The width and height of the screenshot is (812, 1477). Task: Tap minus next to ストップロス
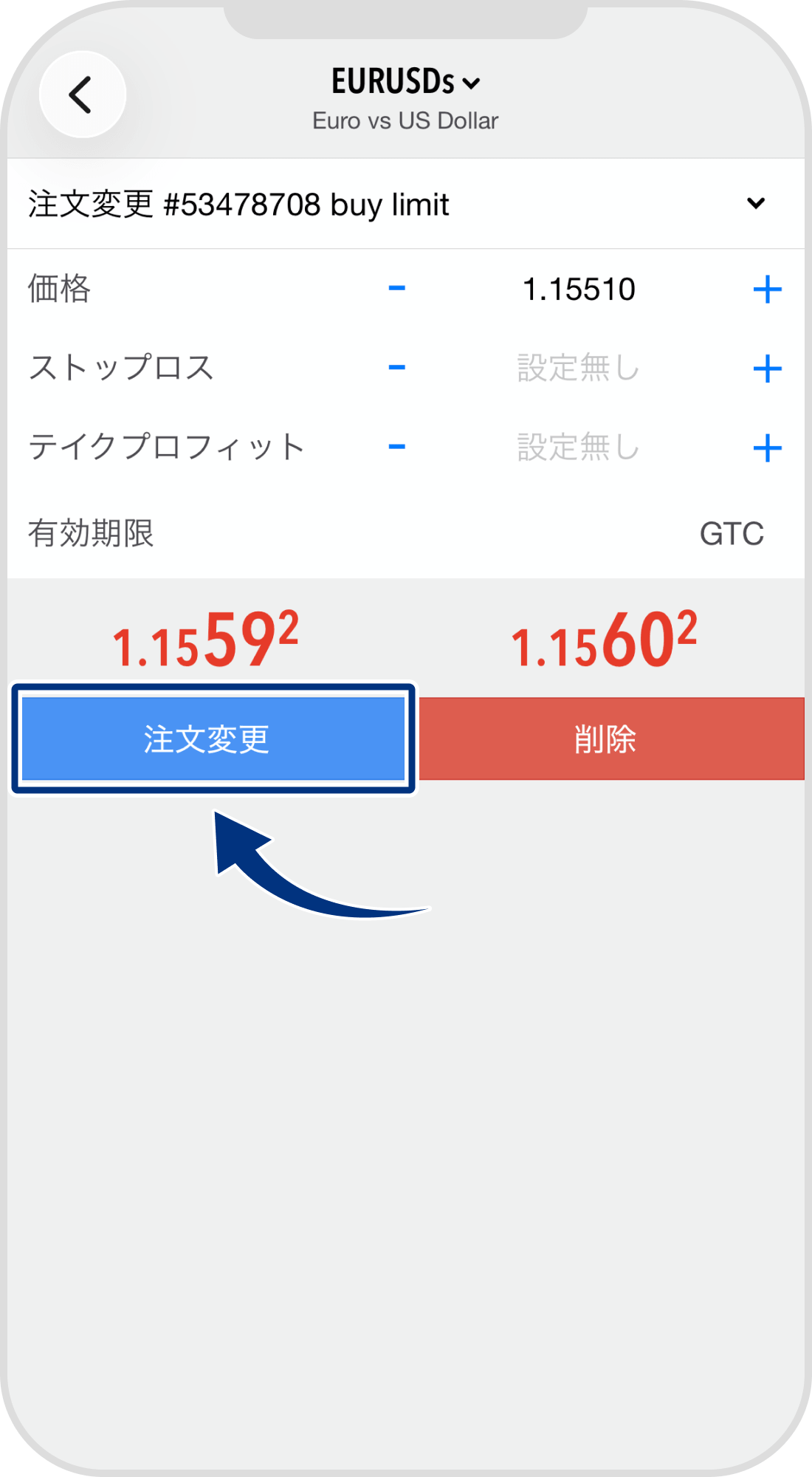coord(396,368)
